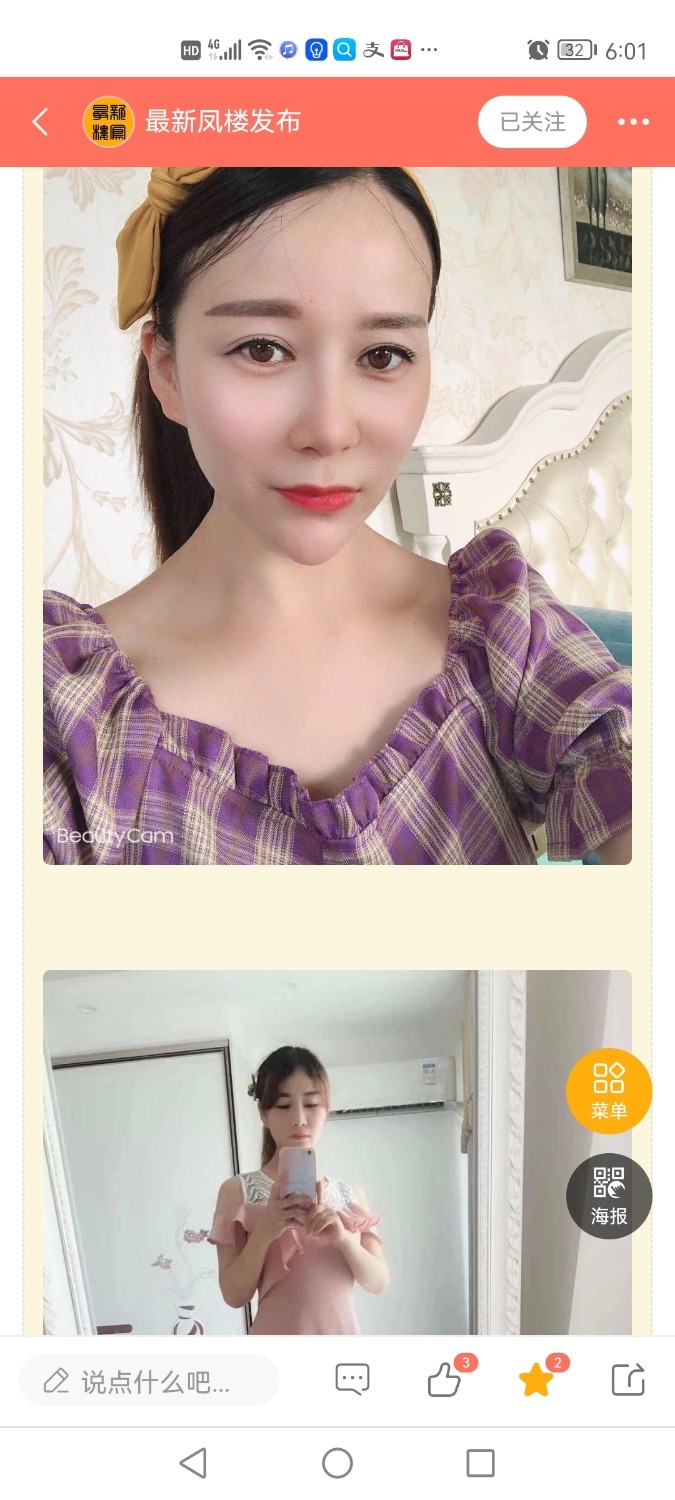
Task: Tap the 已关注 following button
Action: [x=532, y=122]
